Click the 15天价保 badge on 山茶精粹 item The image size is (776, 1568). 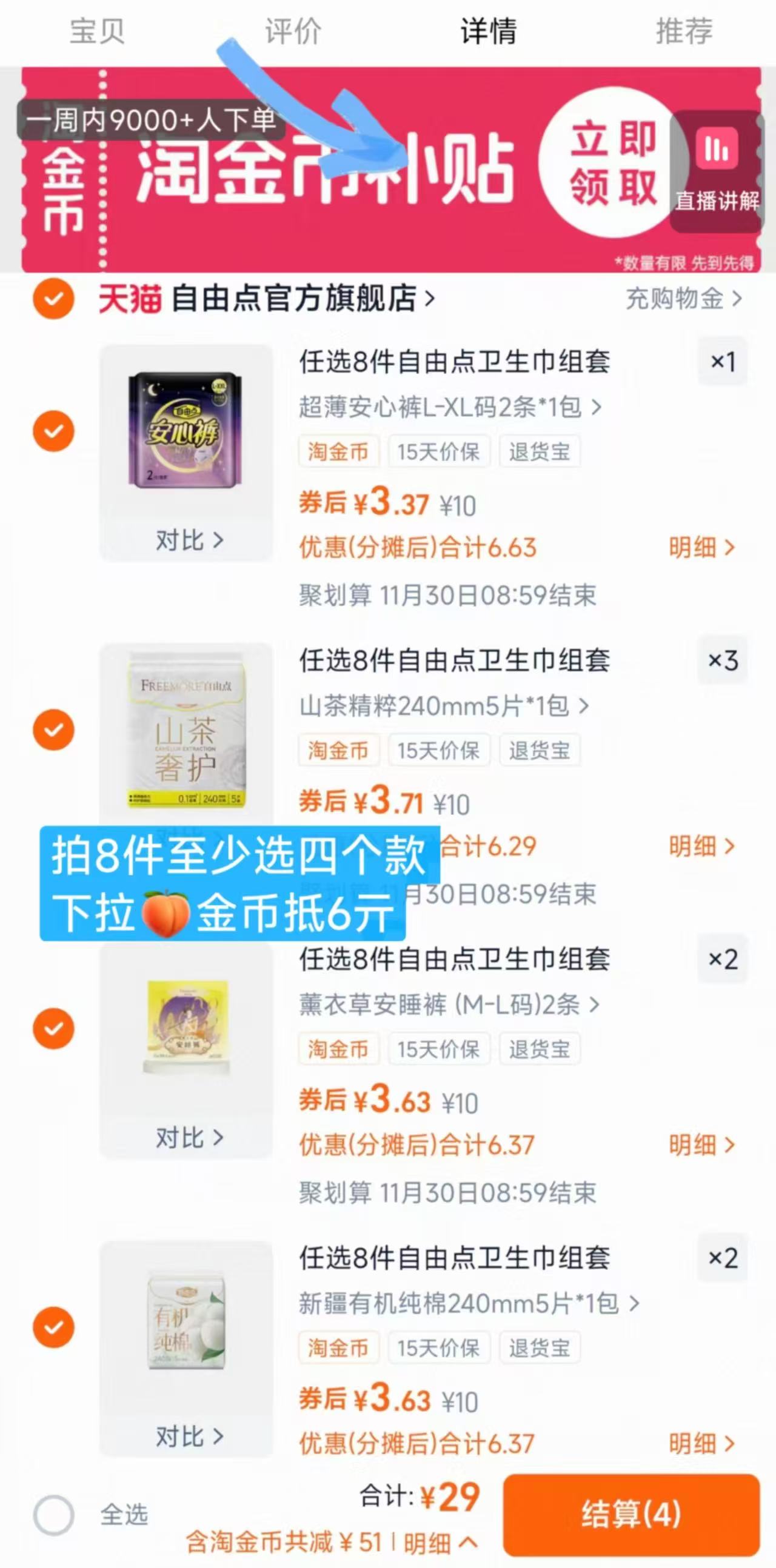click(x=439, y=751)
